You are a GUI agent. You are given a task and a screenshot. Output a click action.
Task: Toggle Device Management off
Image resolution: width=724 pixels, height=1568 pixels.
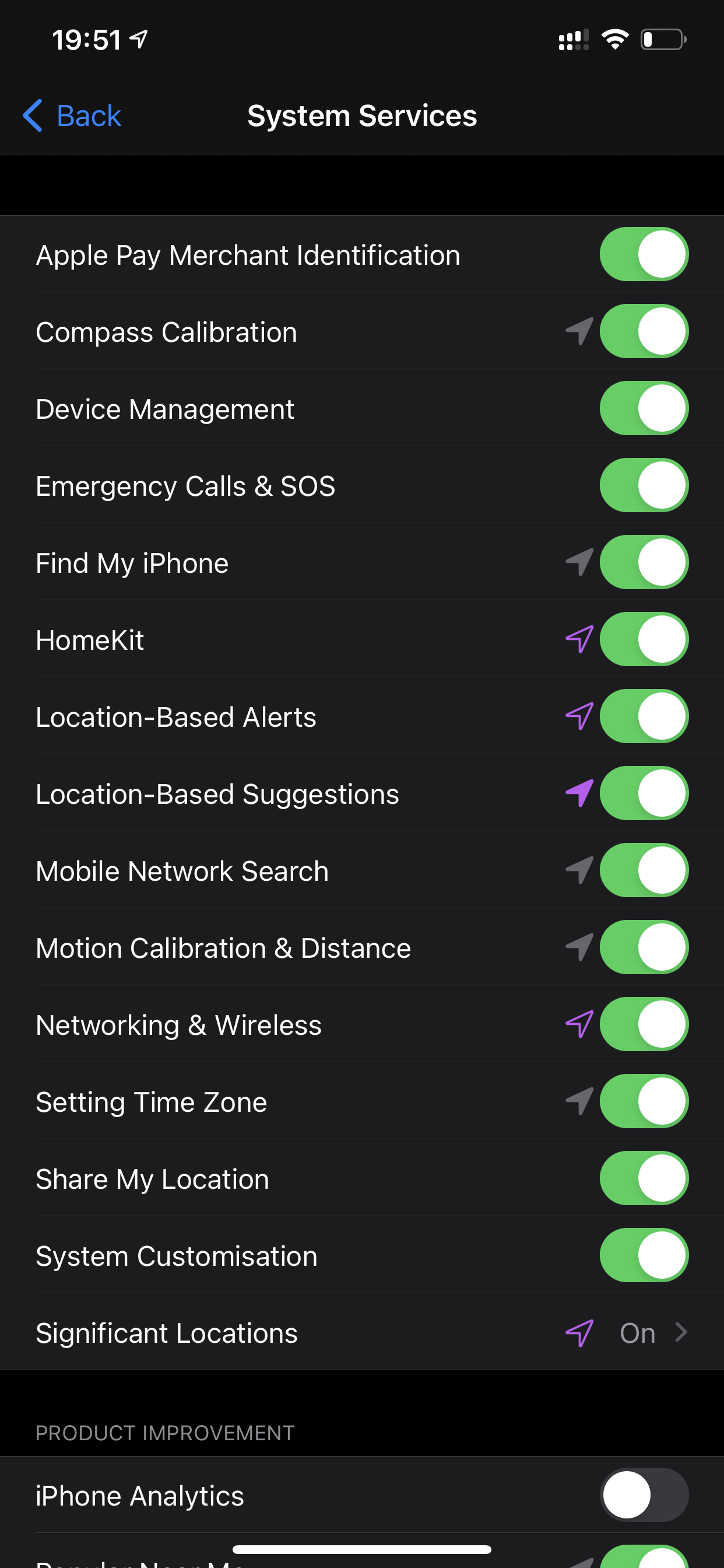tap(644, 408)
